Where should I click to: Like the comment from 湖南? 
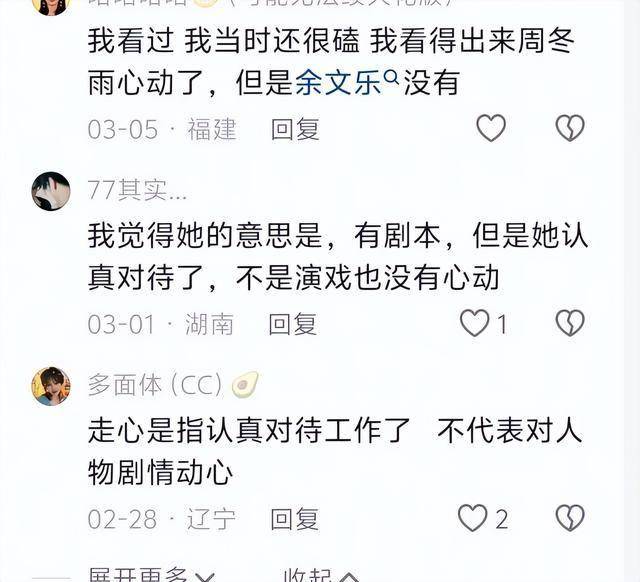[x=474, y=323]
